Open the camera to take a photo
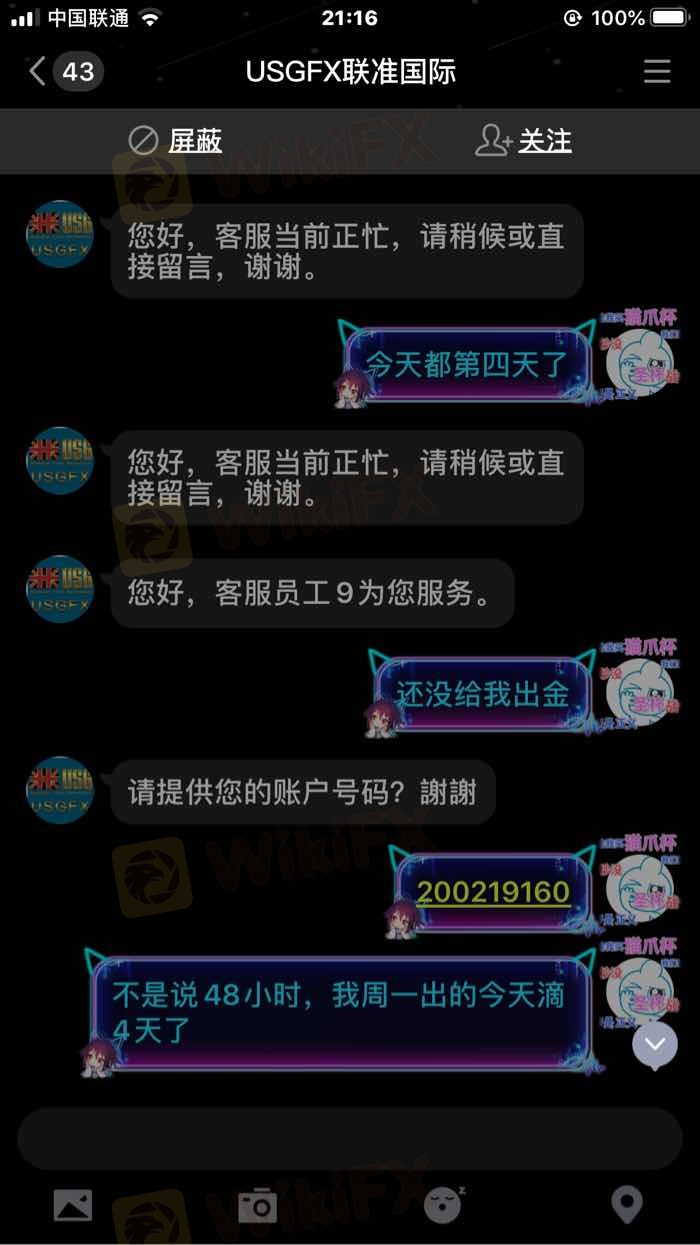700x1245 pixels. pos(258,1205)
